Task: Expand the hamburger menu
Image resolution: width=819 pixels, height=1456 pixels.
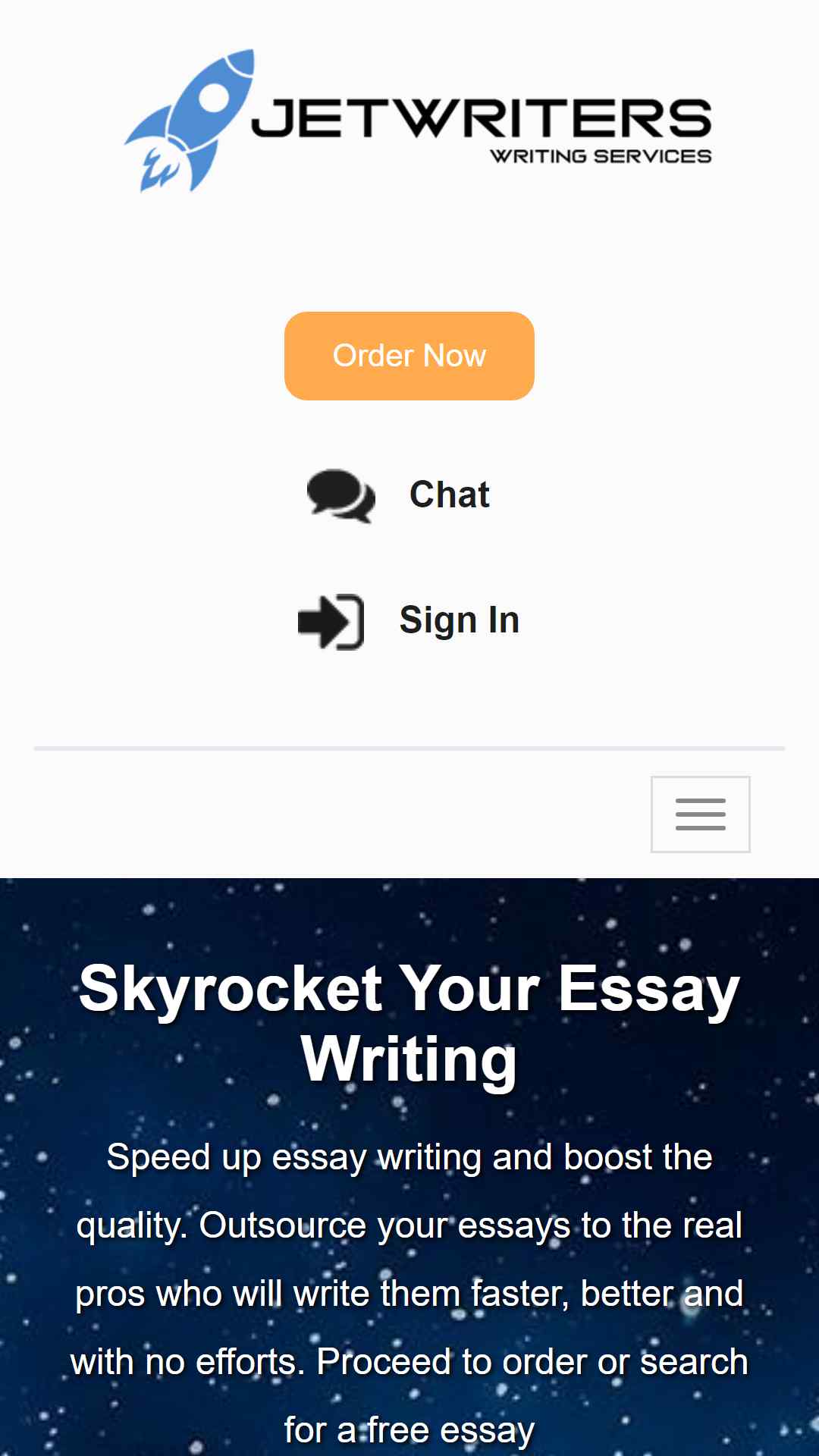Action: (x=700, y=814)
